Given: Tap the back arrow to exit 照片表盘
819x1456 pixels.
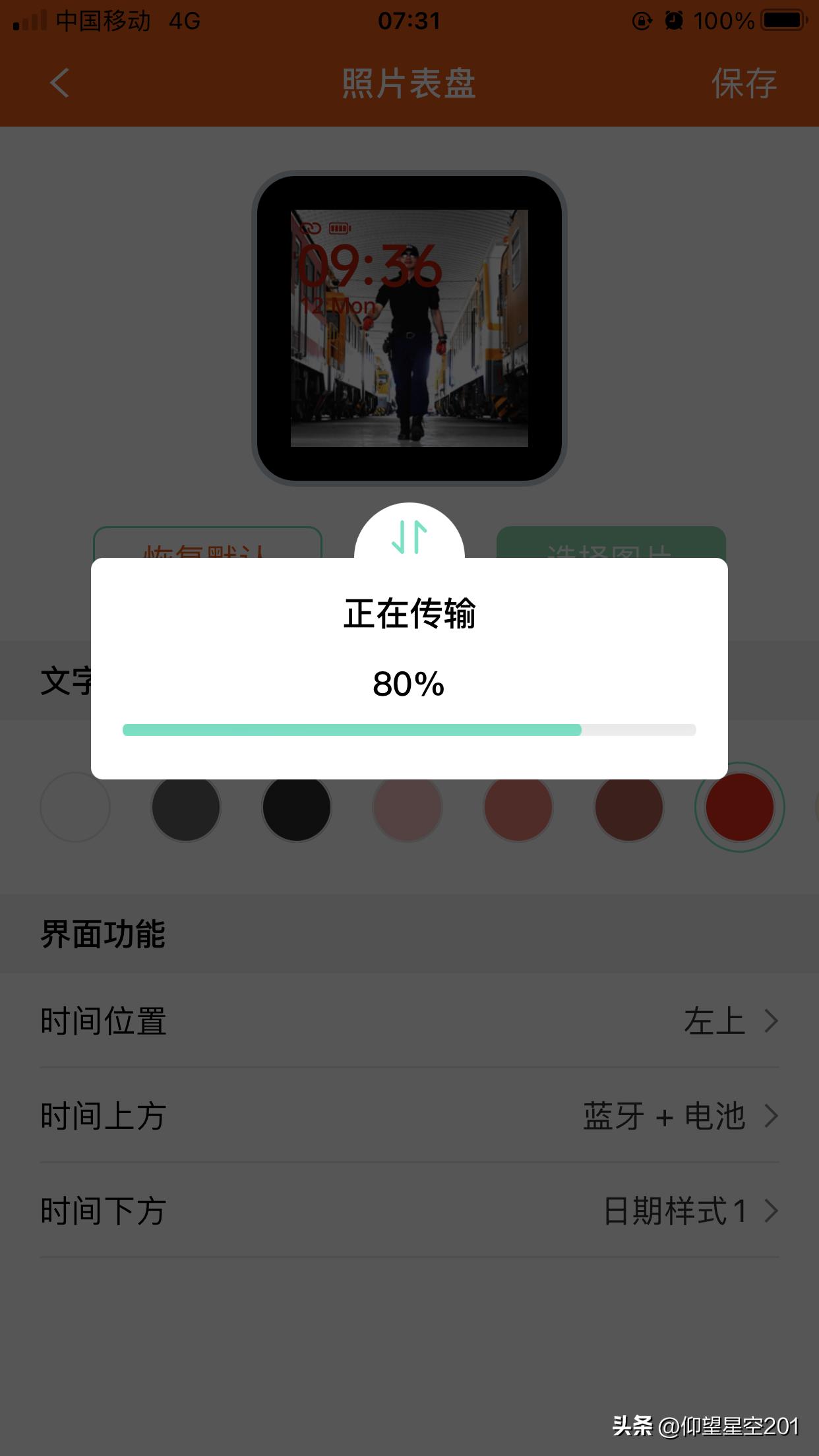Looking at the screenshot, I should (x=58, y=83).
